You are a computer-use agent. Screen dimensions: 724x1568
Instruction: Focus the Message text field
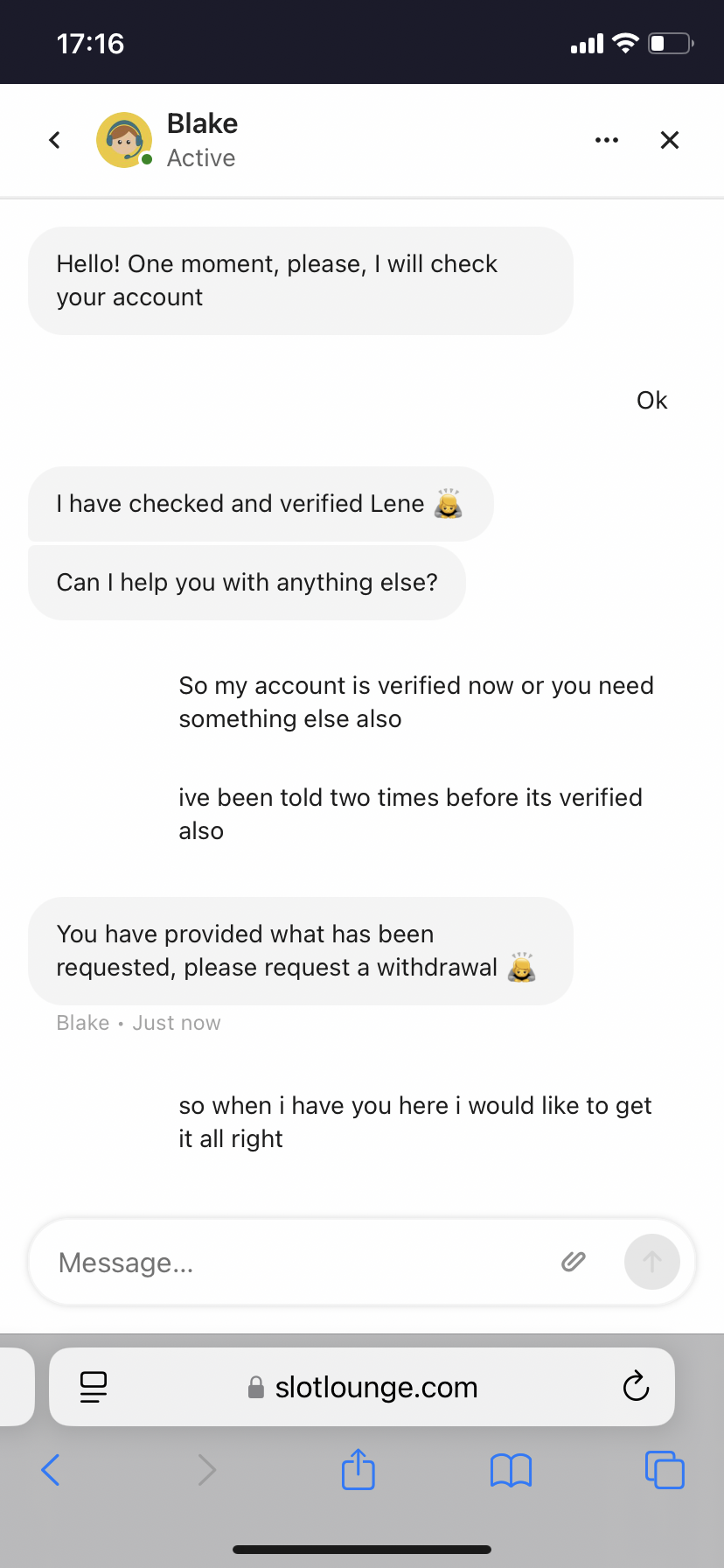[x=297, y=1262]
